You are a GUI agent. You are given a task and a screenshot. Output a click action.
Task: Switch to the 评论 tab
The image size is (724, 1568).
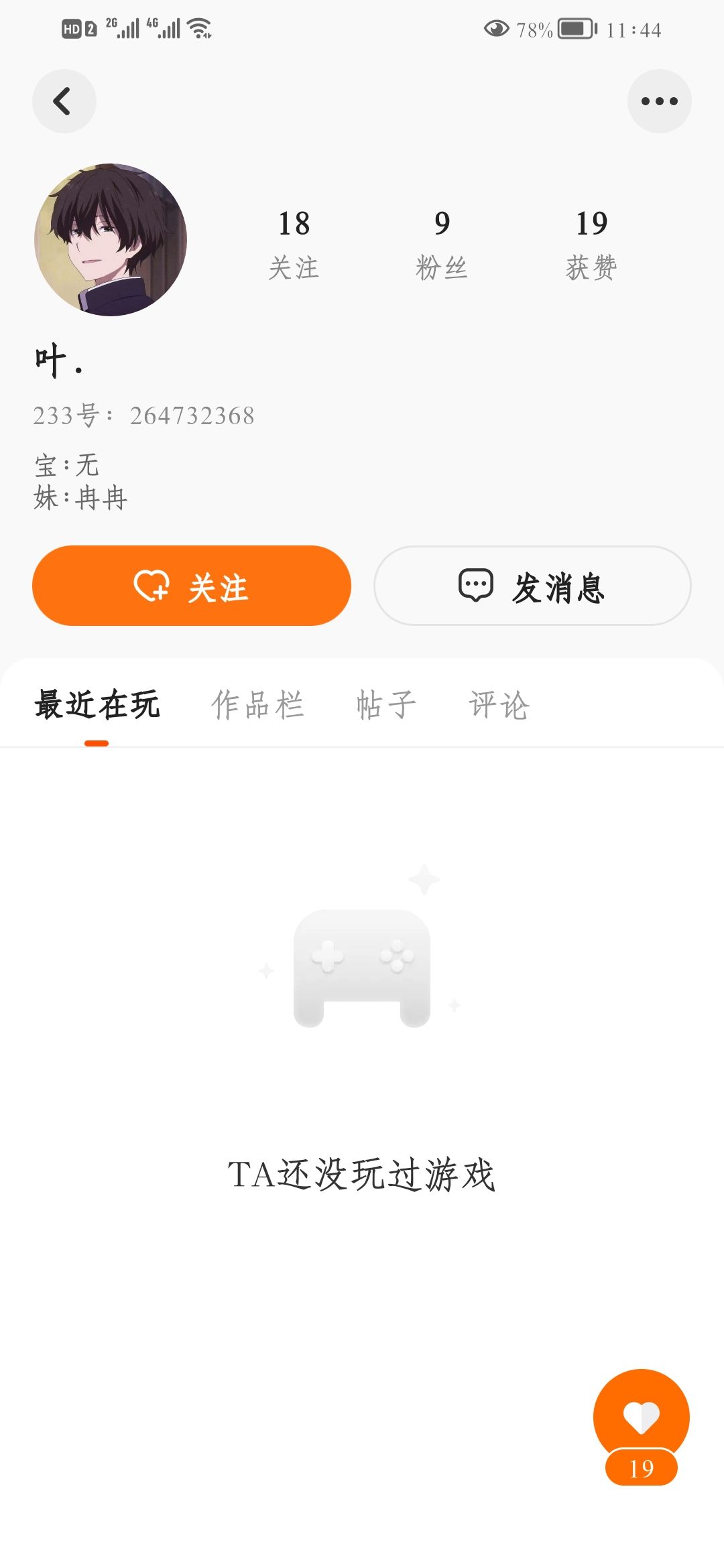499,705
